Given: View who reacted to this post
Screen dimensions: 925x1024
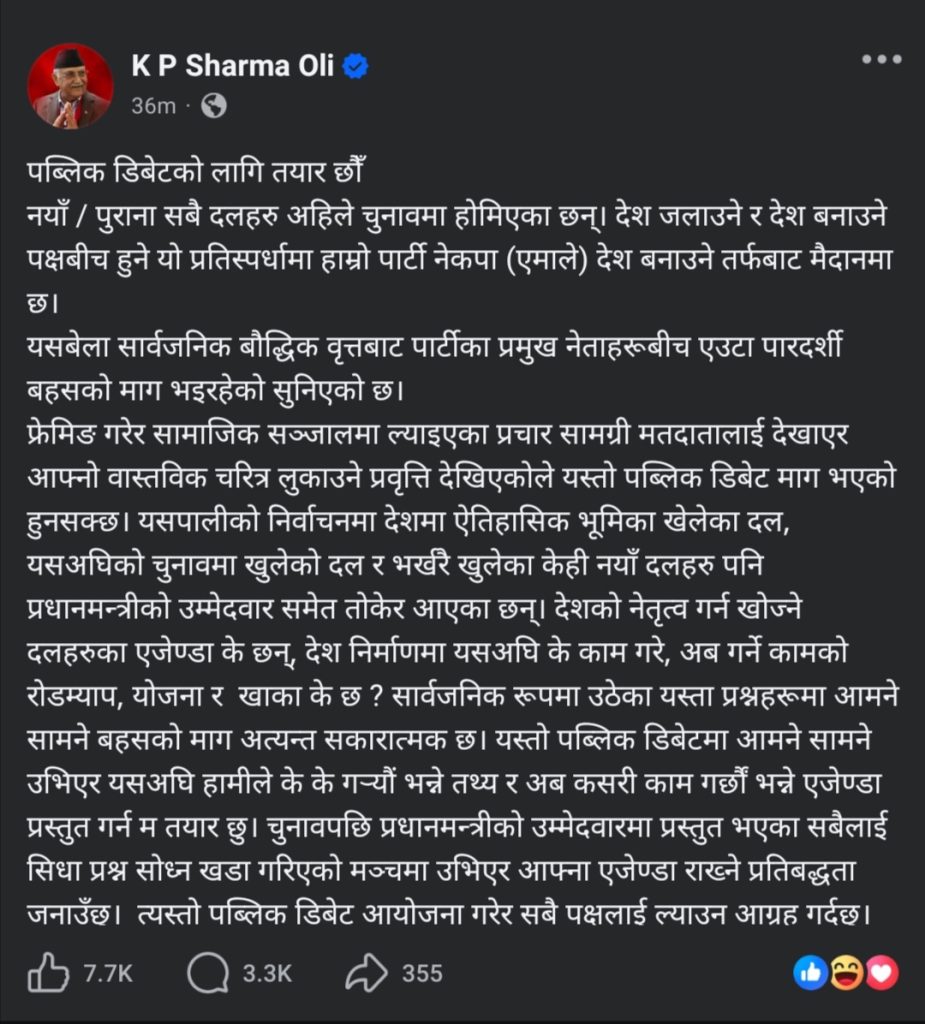Looking at the screenshot, I should tap(845, 972).
